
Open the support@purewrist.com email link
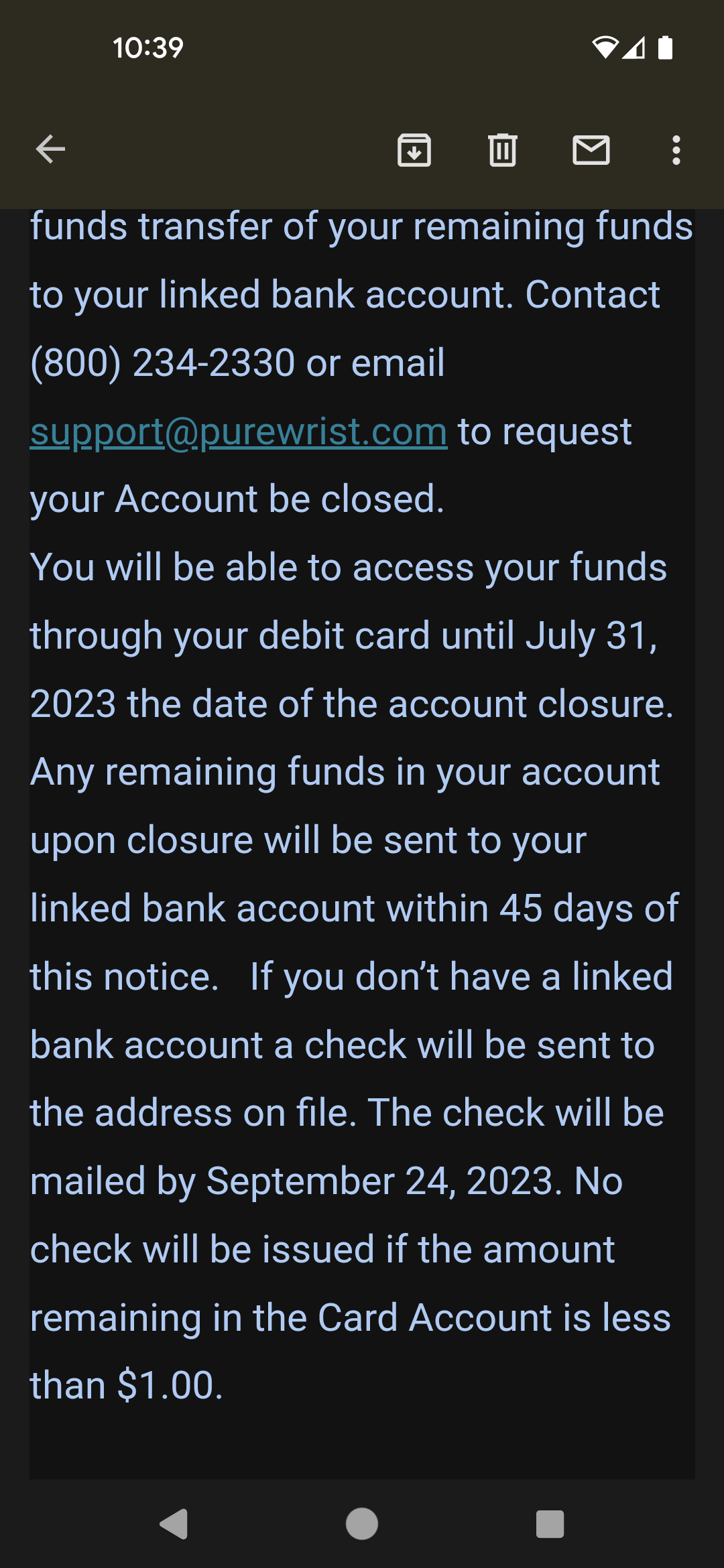click(x=239, y=432)
